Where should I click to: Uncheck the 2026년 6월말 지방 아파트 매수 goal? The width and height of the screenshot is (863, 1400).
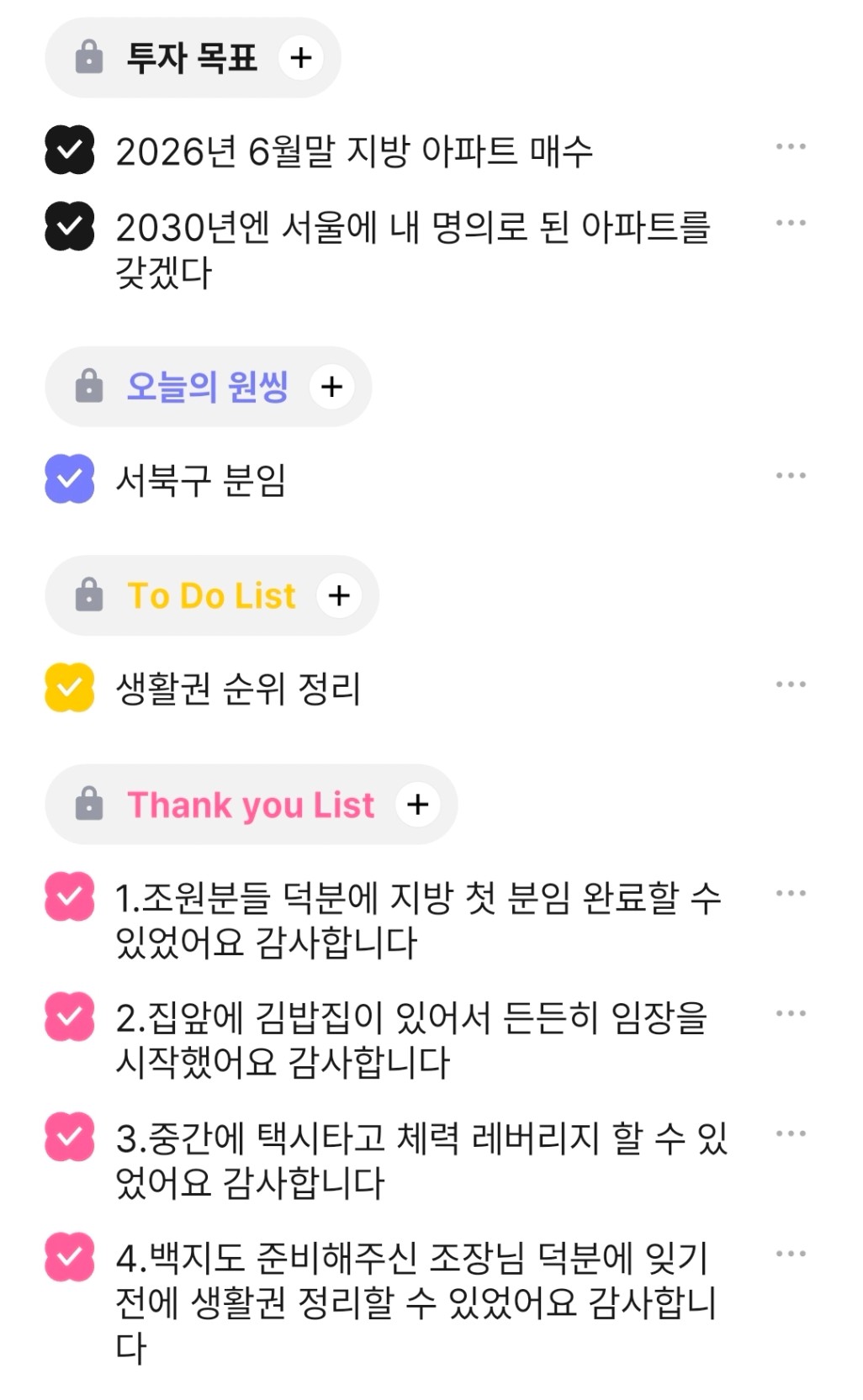coord(70,150)
